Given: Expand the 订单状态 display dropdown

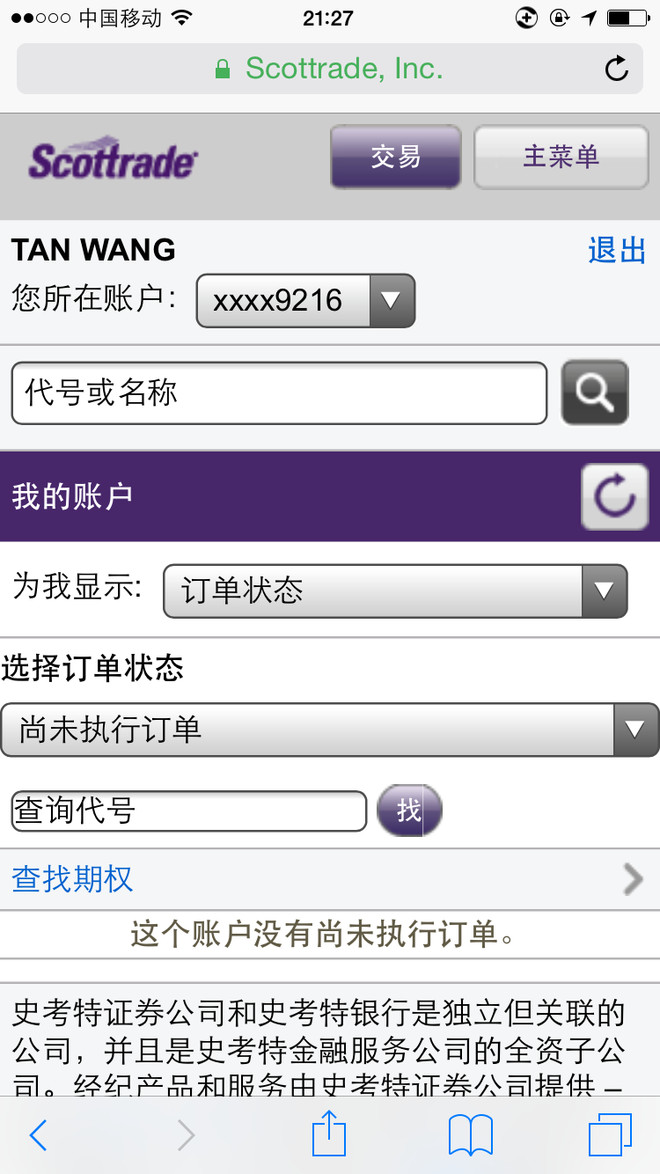Looking at the screenshot, I should [x=395, y=591].
